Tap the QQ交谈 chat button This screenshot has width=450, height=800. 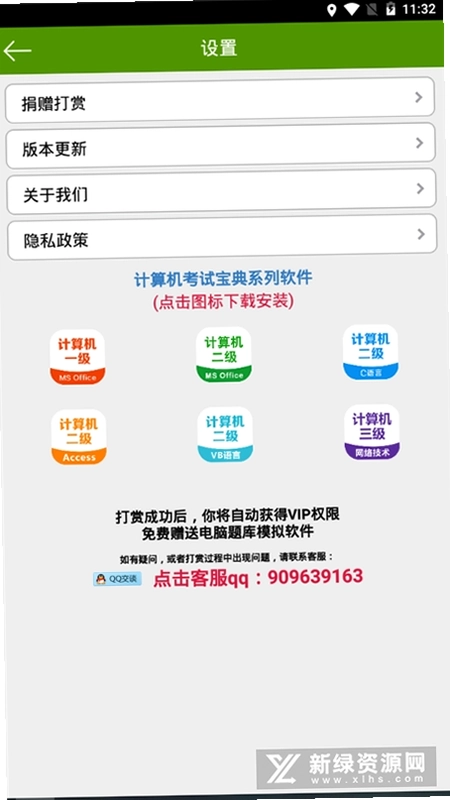click(x=117, y=579)
